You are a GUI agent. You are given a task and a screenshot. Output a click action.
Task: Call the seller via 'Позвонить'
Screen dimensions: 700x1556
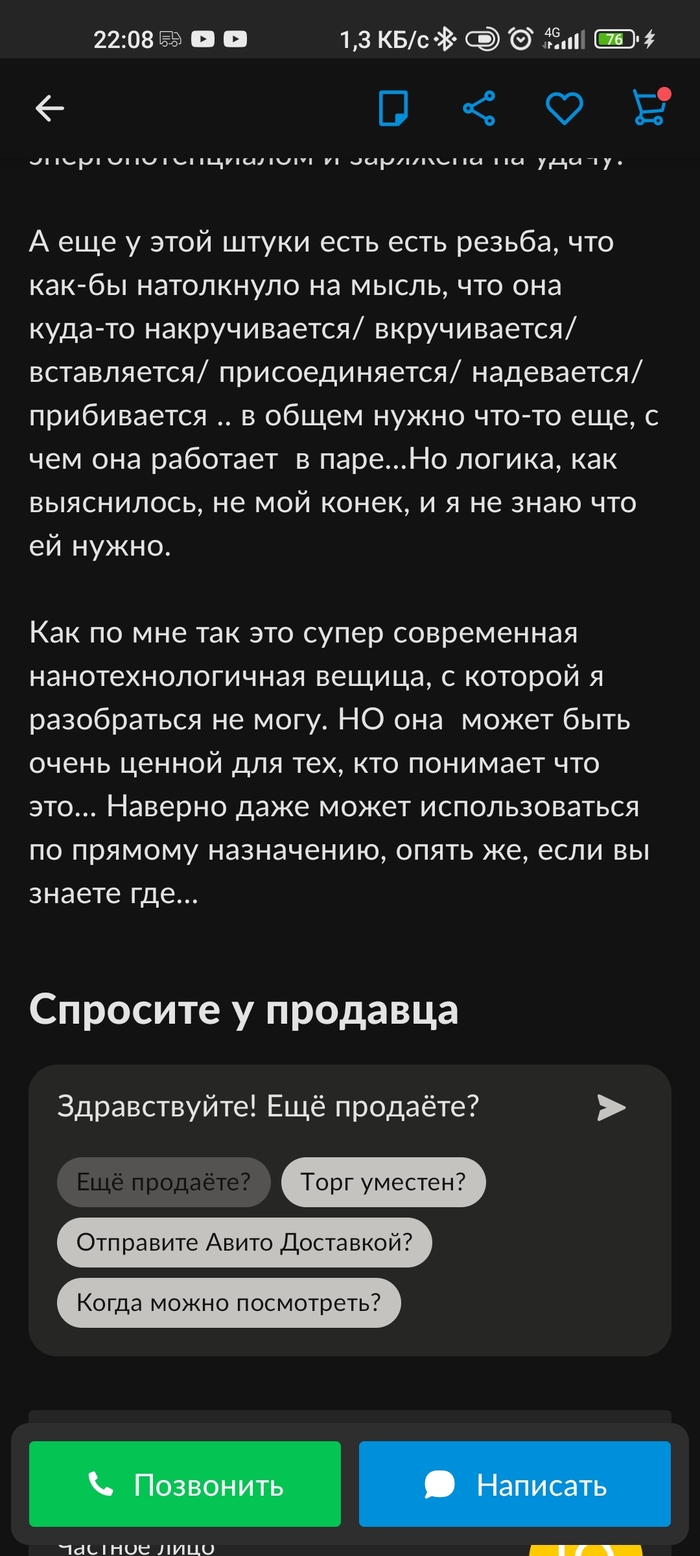tap(185, 1484)
